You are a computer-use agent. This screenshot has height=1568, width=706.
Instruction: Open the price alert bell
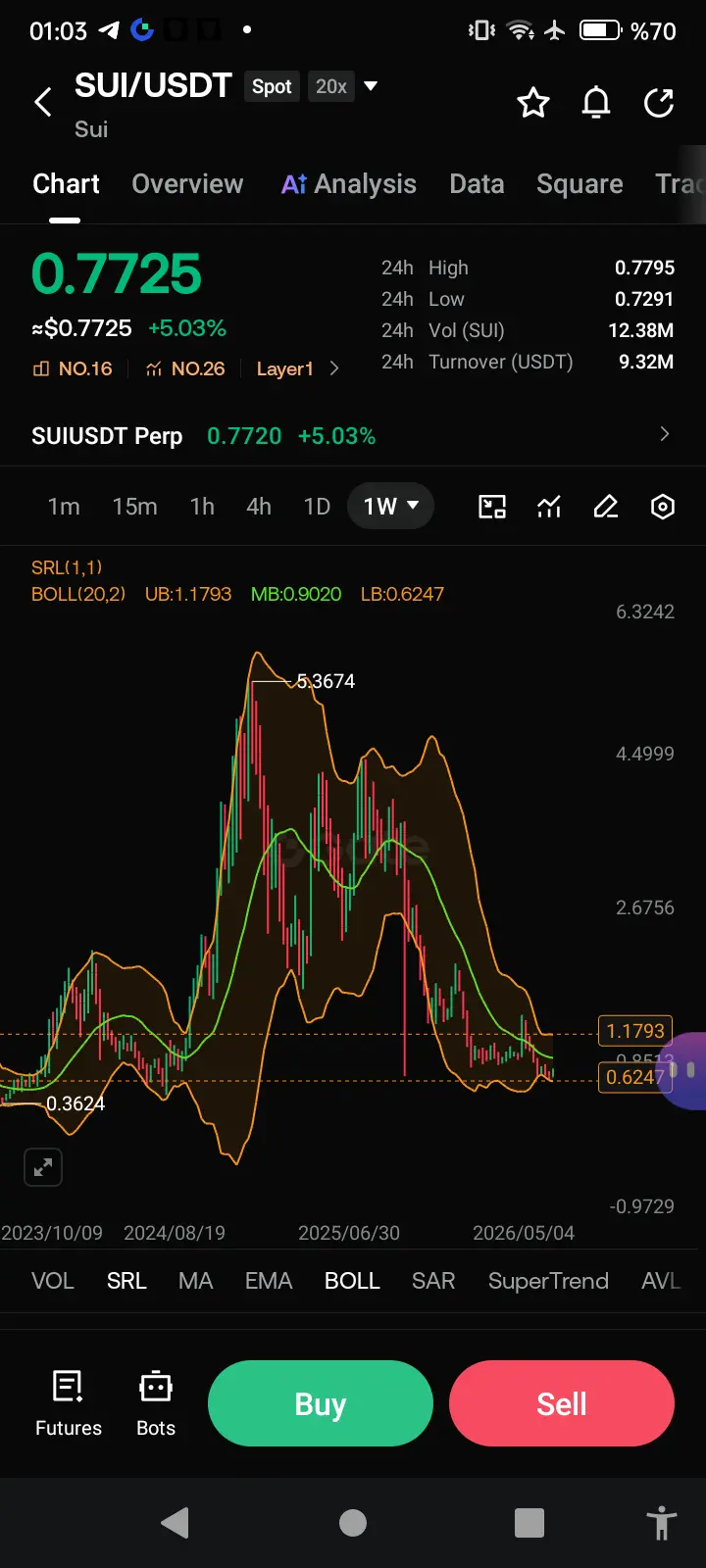(x=596, y=102)
